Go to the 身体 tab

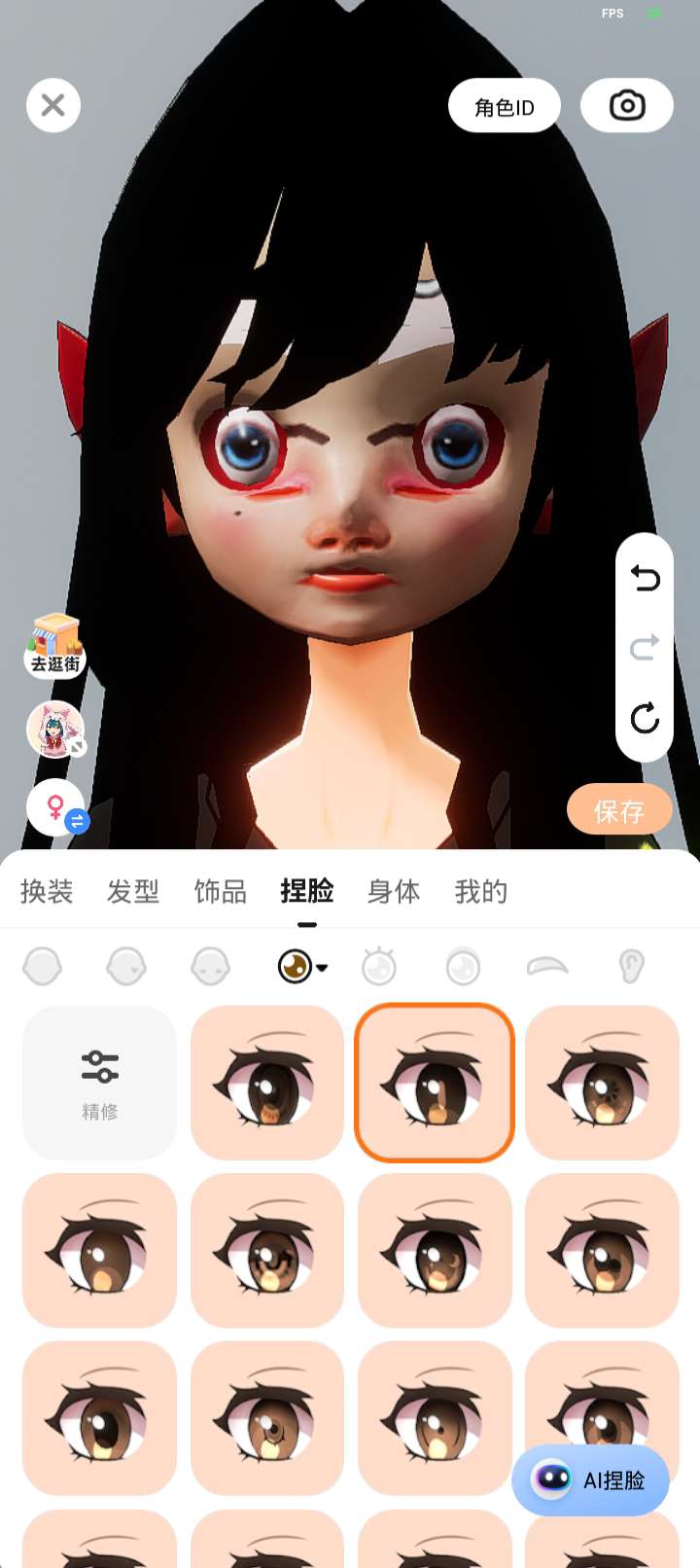[x=394, y=891]
